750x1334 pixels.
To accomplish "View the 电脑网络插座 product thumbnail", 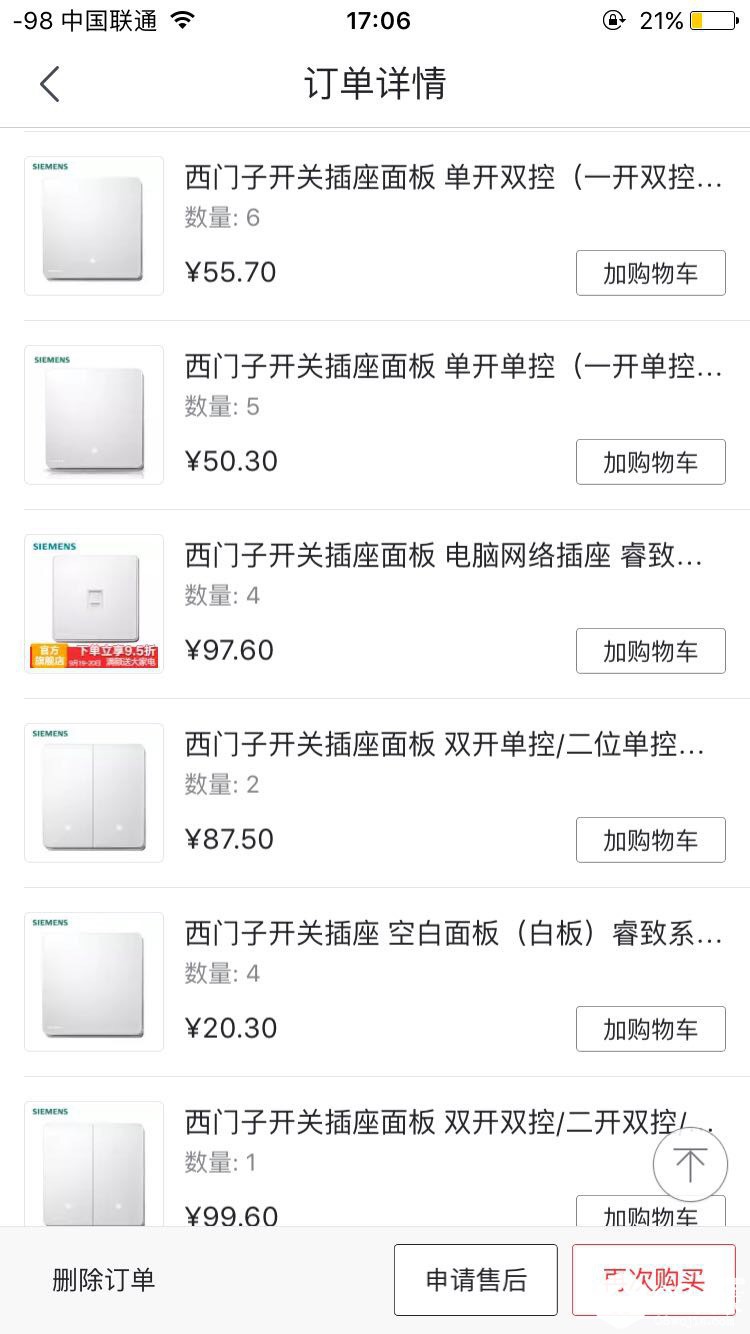I will pyautogui.click(x=94, y=604).
